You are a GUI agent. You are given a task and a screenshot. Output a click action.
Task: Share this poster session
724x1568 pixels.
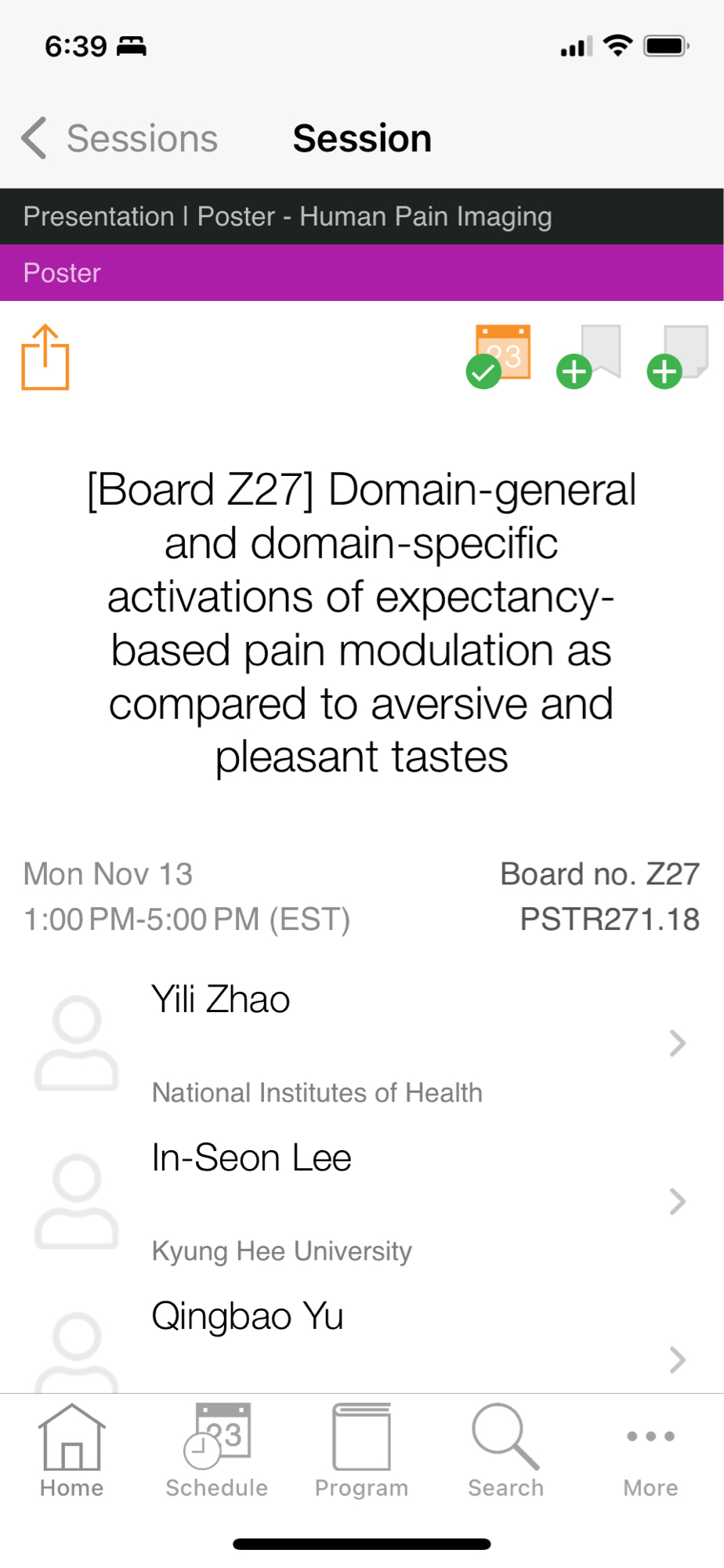coord(45,358)
